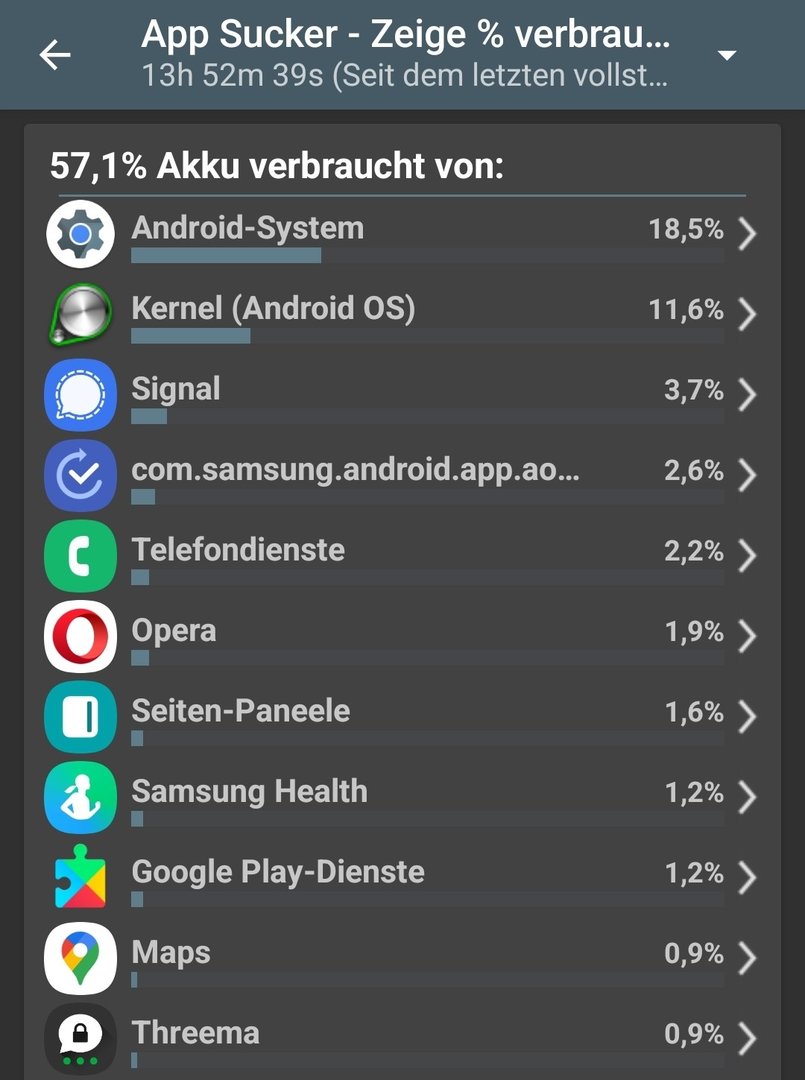This screenshot has width=805, height=1080.
Task: Select the Maps row
Action: pos(400,959)
